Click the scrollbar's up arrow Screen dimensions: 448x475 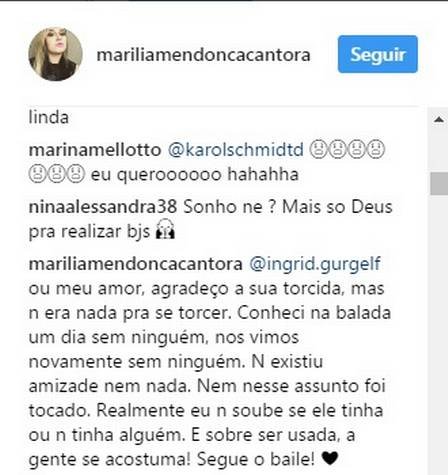(x=439, y=119)
